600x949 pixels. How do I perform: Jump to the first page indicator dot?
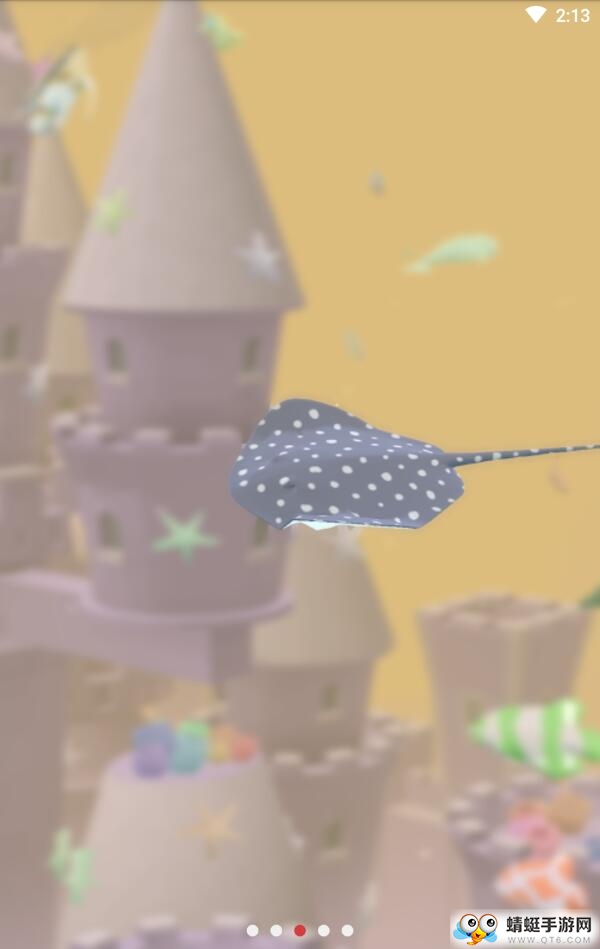click(x=252, y=930)
